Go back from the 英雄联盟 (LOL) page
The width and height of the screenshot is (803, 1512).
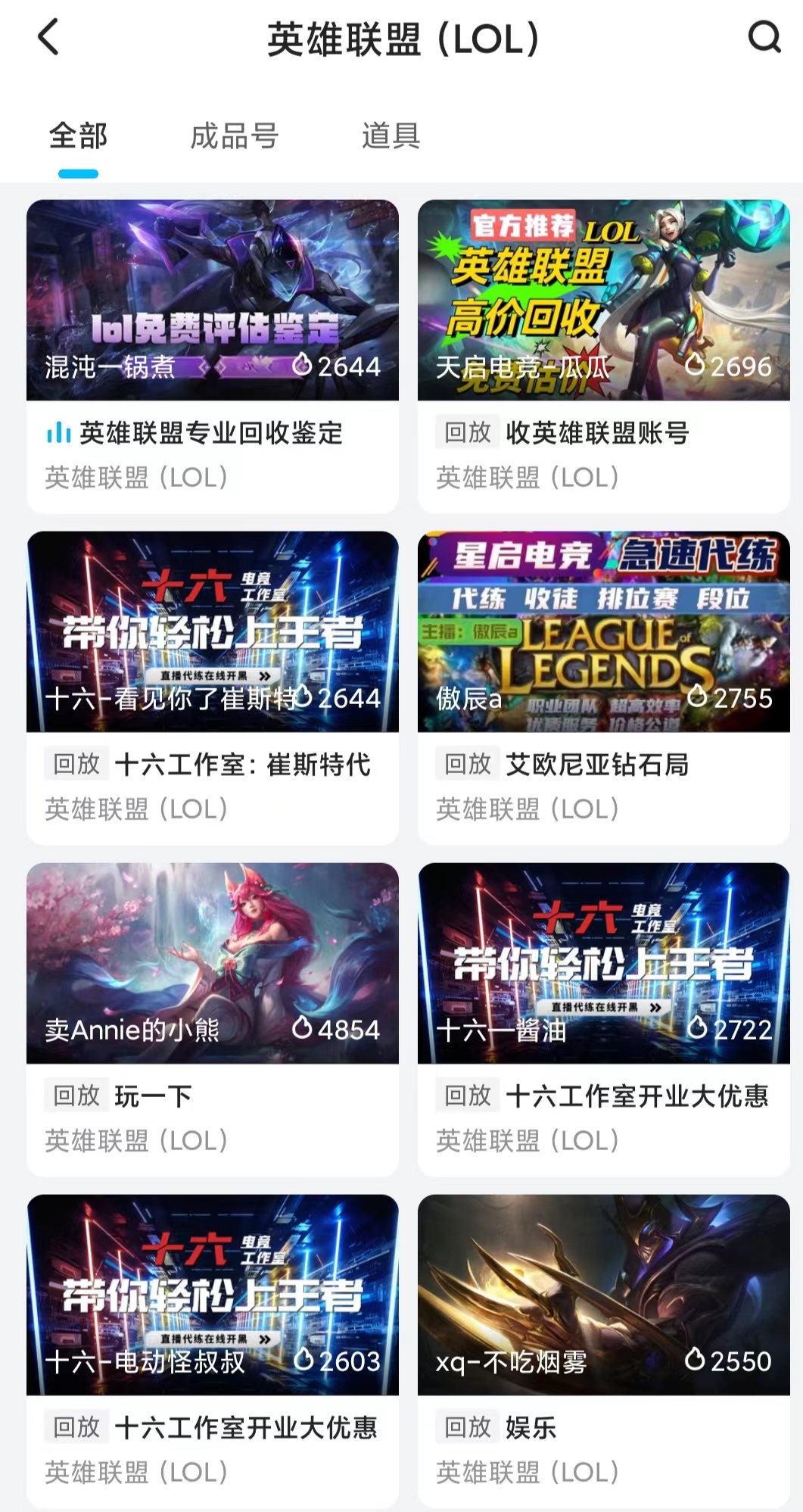pos(48,37)
